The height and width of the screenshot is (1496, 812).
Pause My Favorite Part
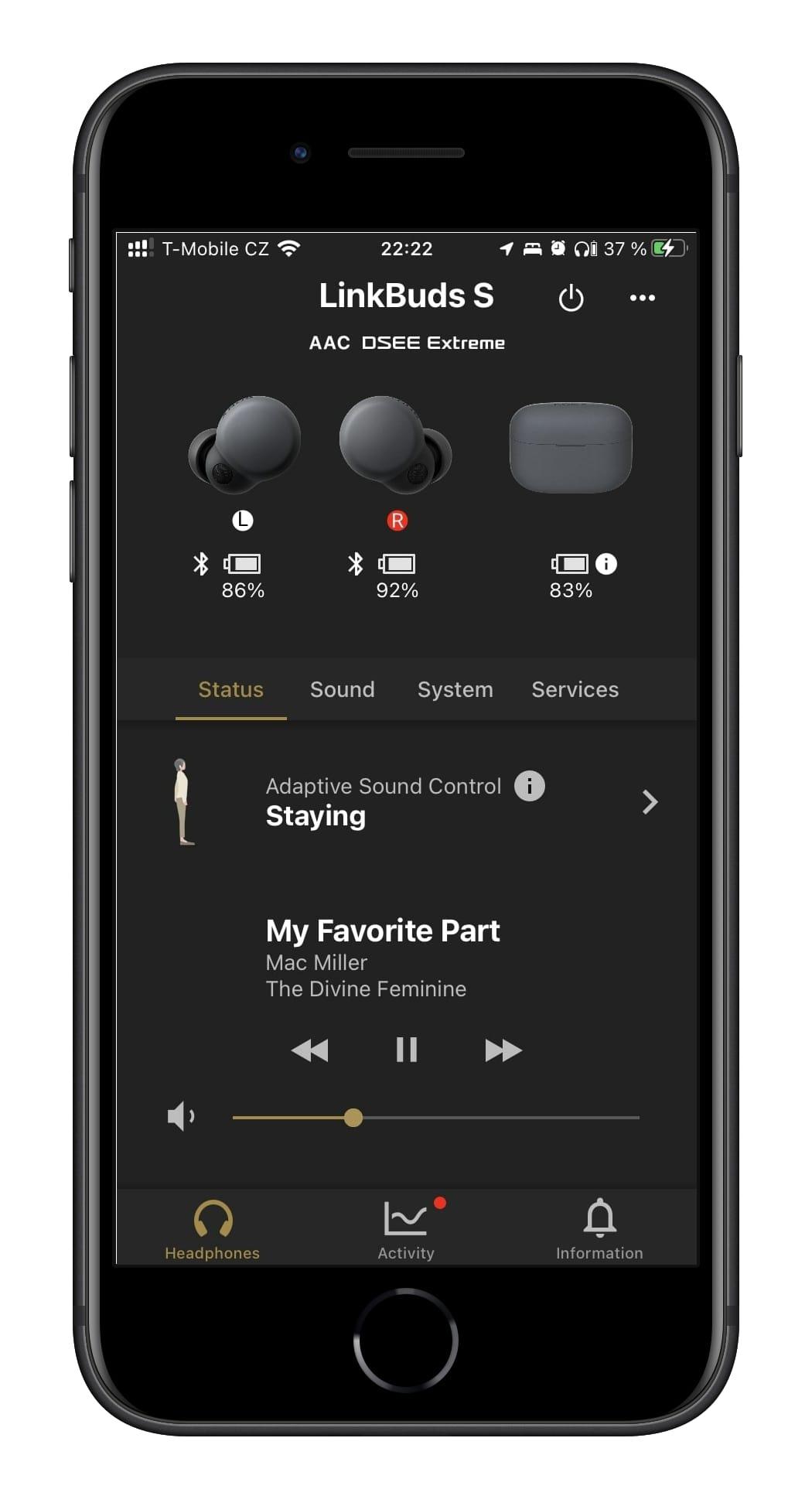(407, 1050)
